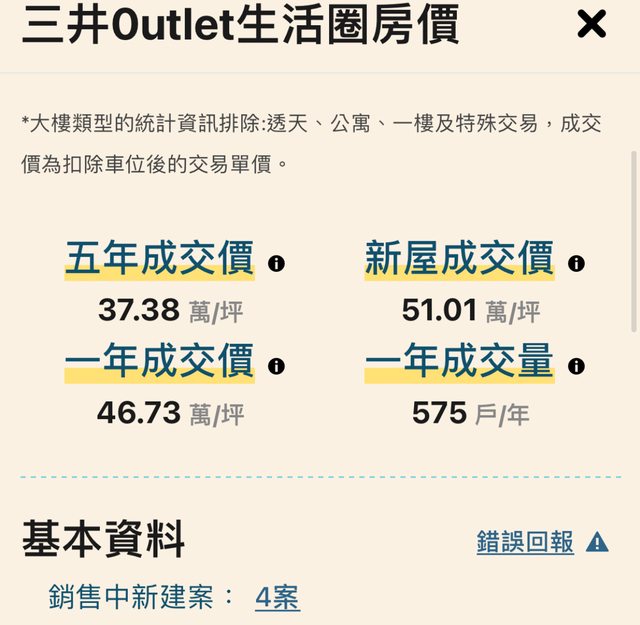
Task: Show info for 一年成交價
Action: (277, 366)
